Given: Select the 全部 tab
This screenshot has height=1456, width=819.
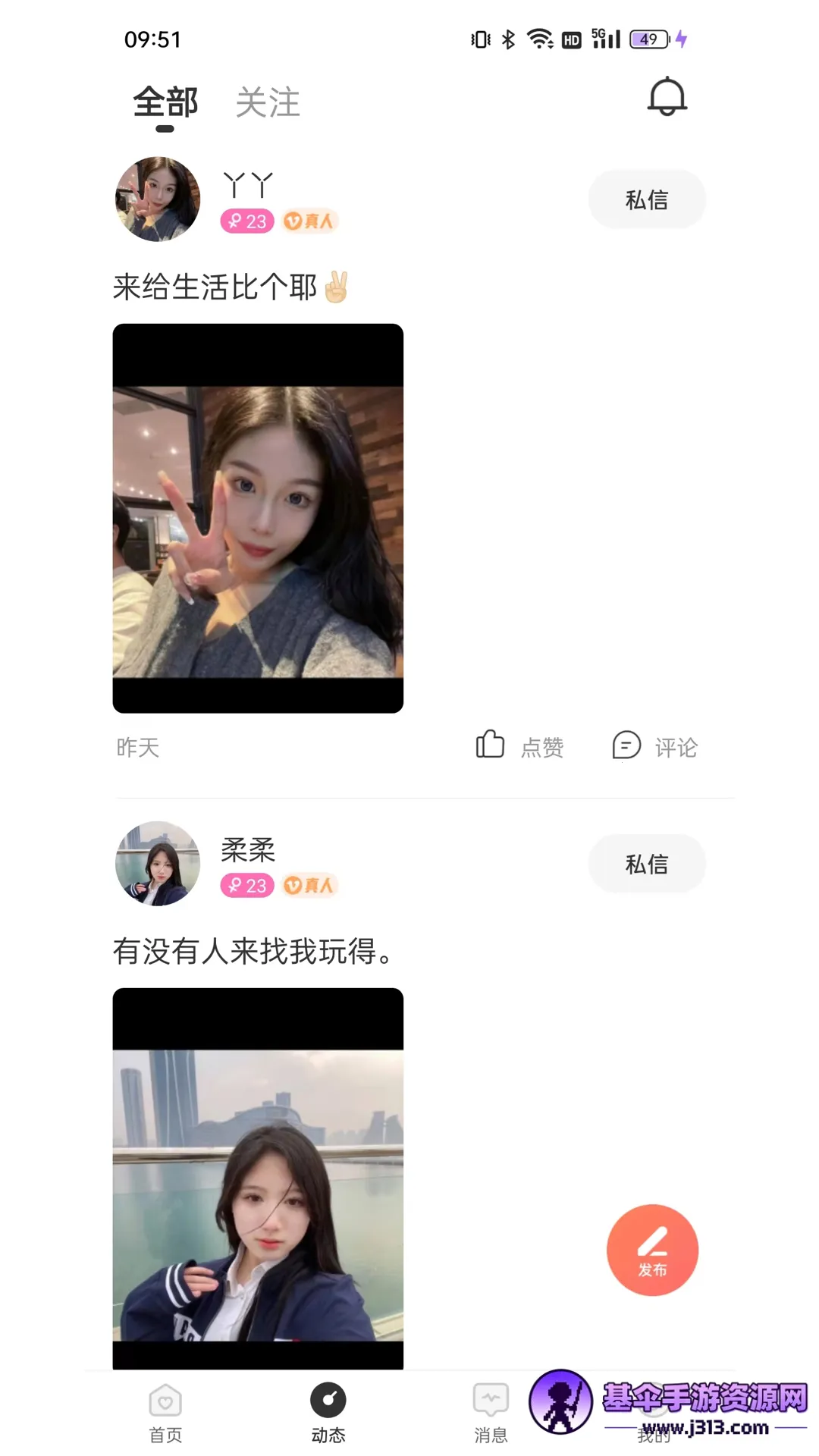Looking at the screenshot, I should (x=165, y=102).
